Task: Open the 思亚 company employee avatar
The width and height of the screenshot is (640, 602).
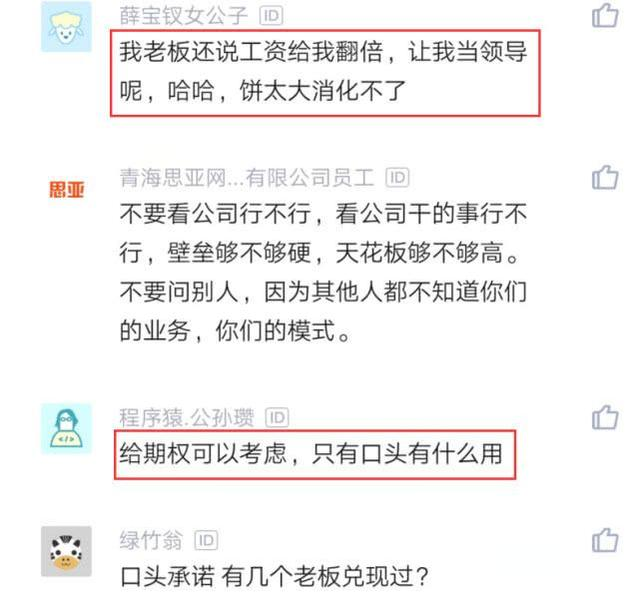Action: pos(66,189)
